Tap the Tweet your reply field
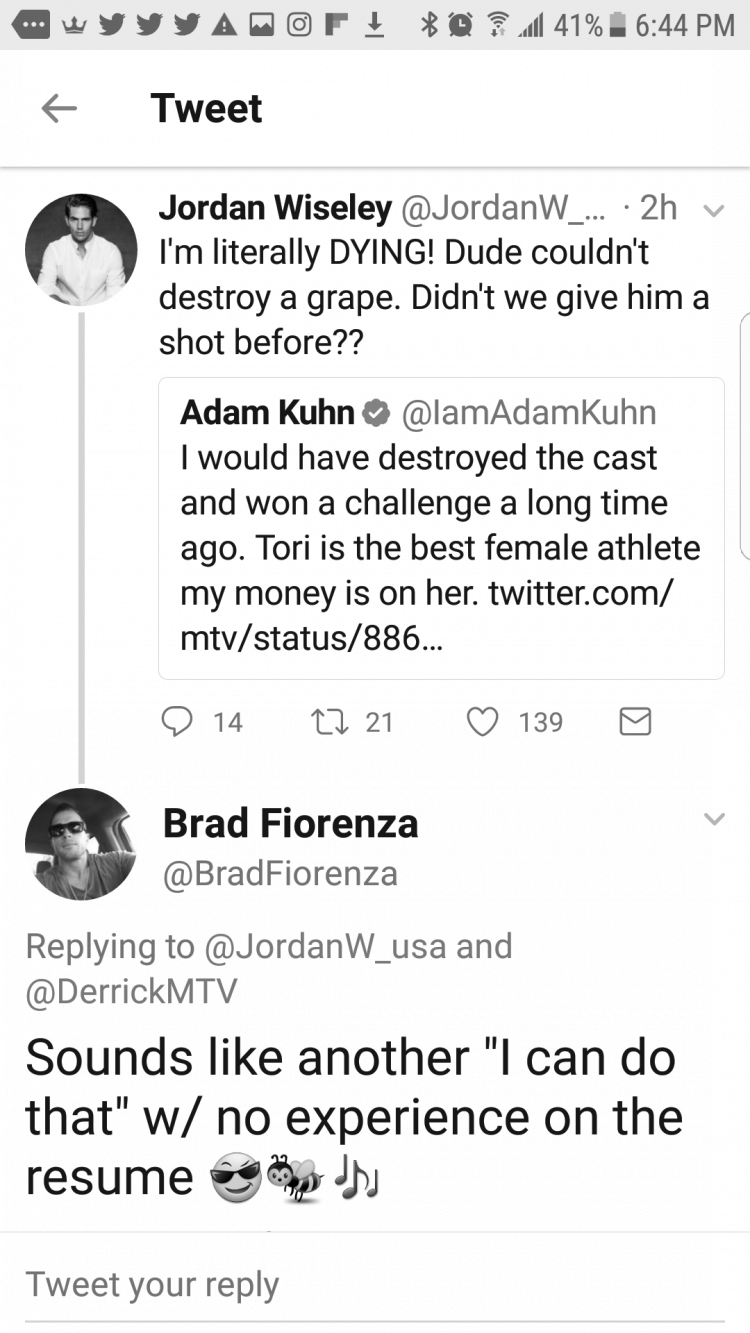 pos(375,1284)
